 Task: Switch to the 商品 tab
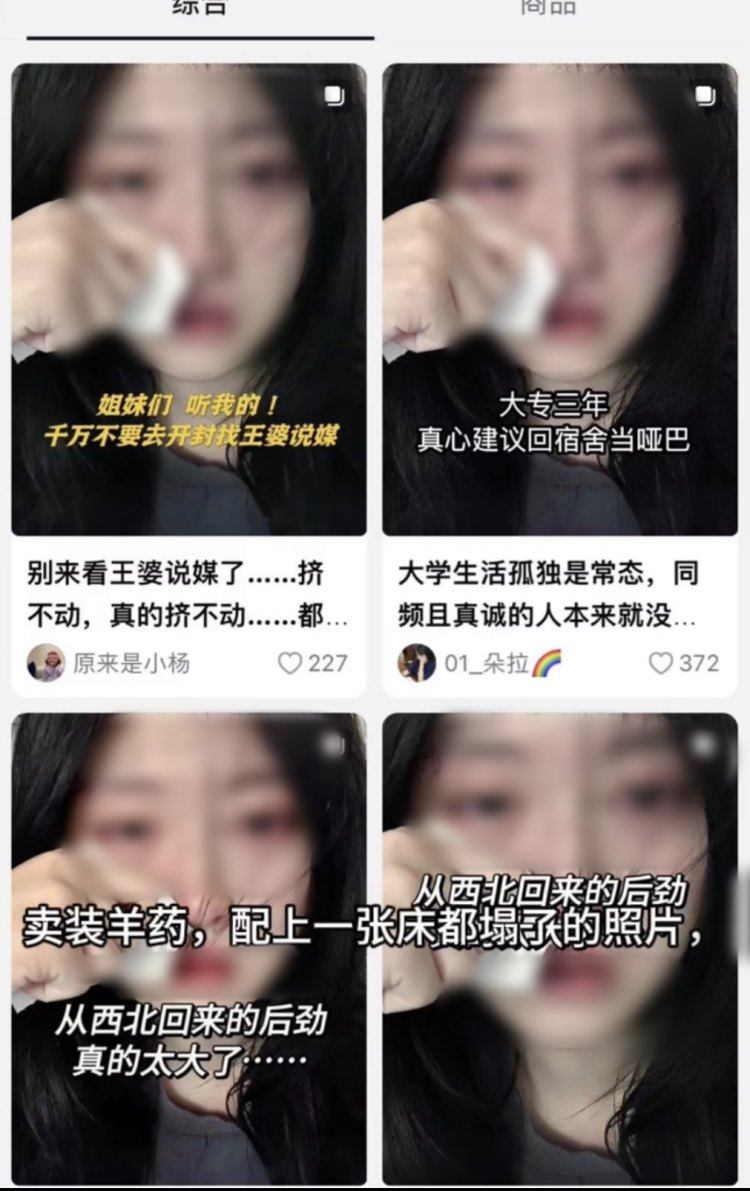[x=548, y=8]
